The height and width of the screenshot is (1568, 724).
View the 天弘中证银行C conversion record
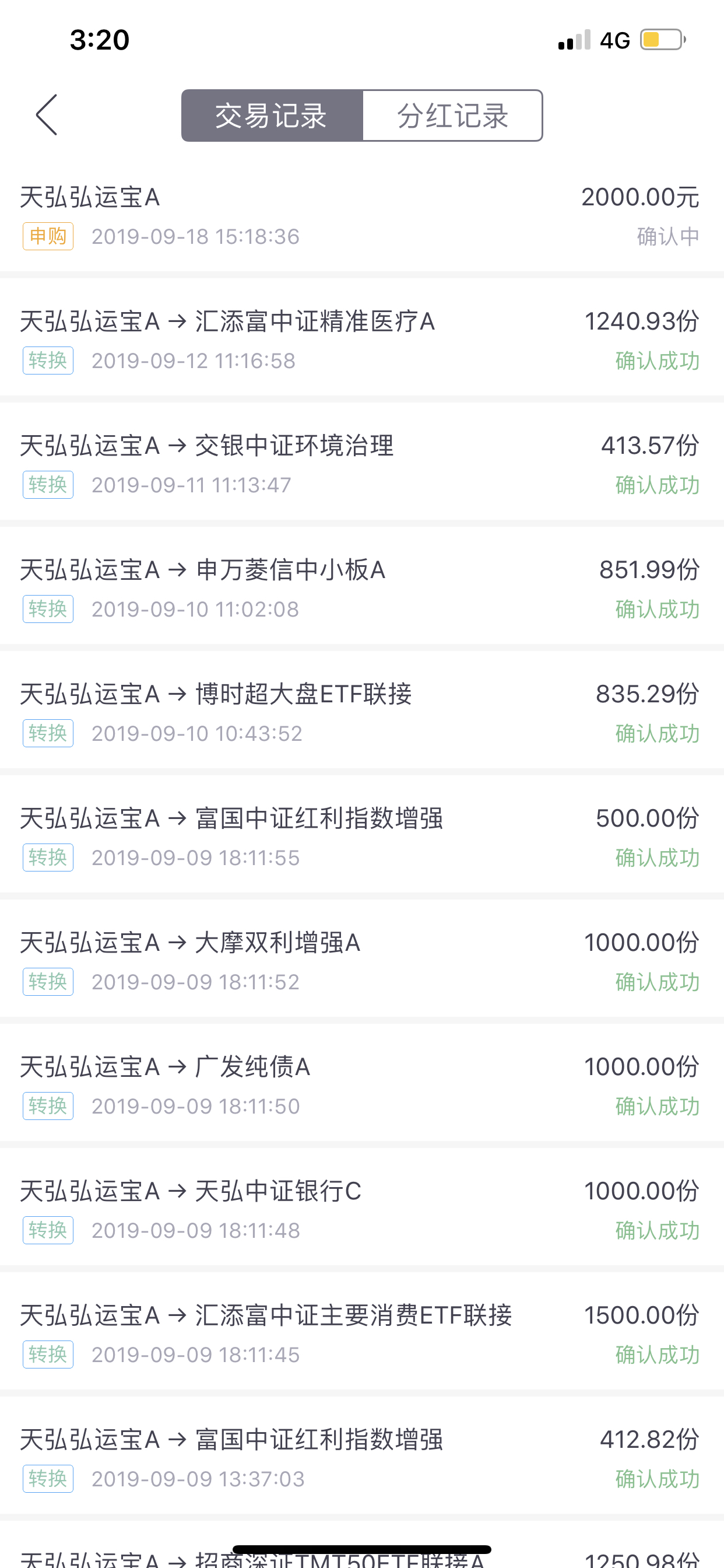click(x=362, y=1209)
